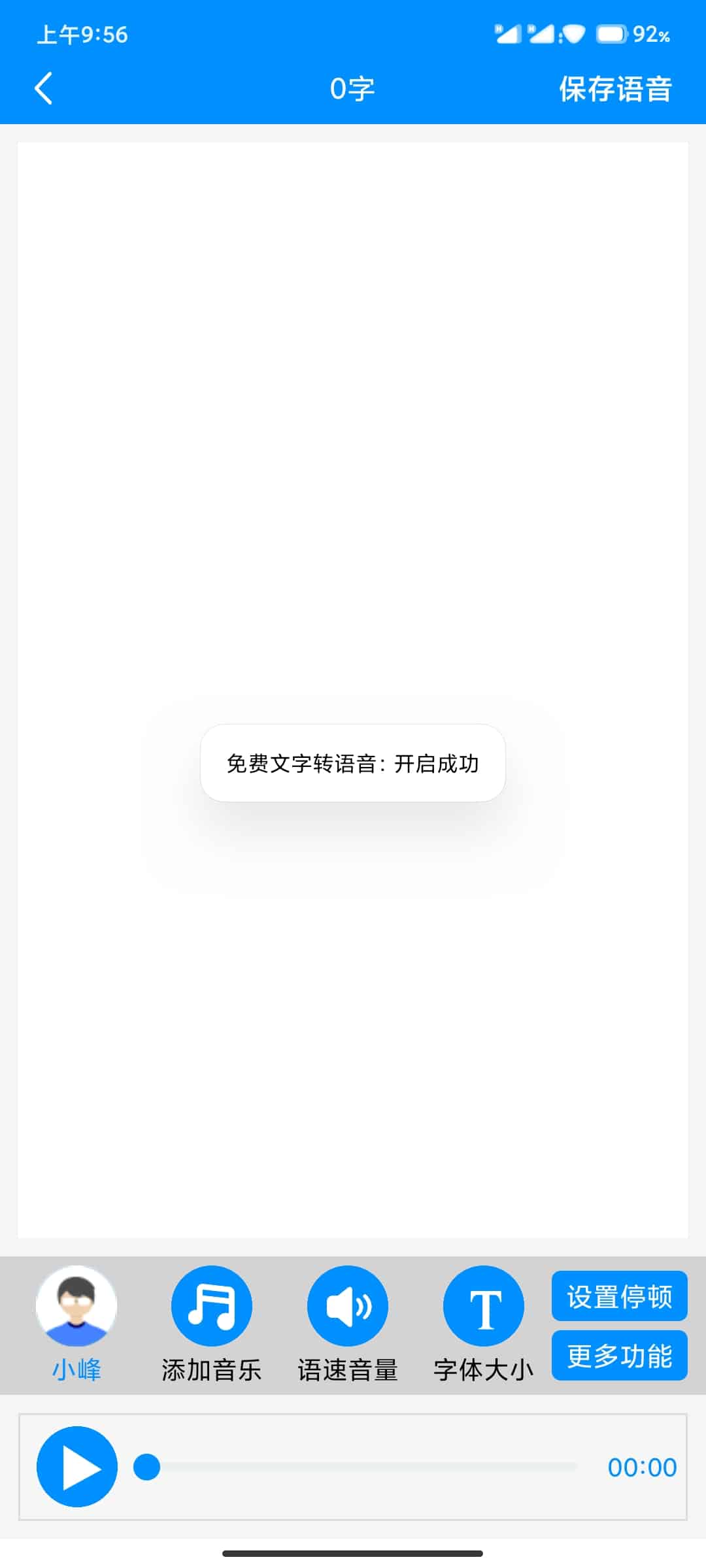Play the voice preview

77,1467
